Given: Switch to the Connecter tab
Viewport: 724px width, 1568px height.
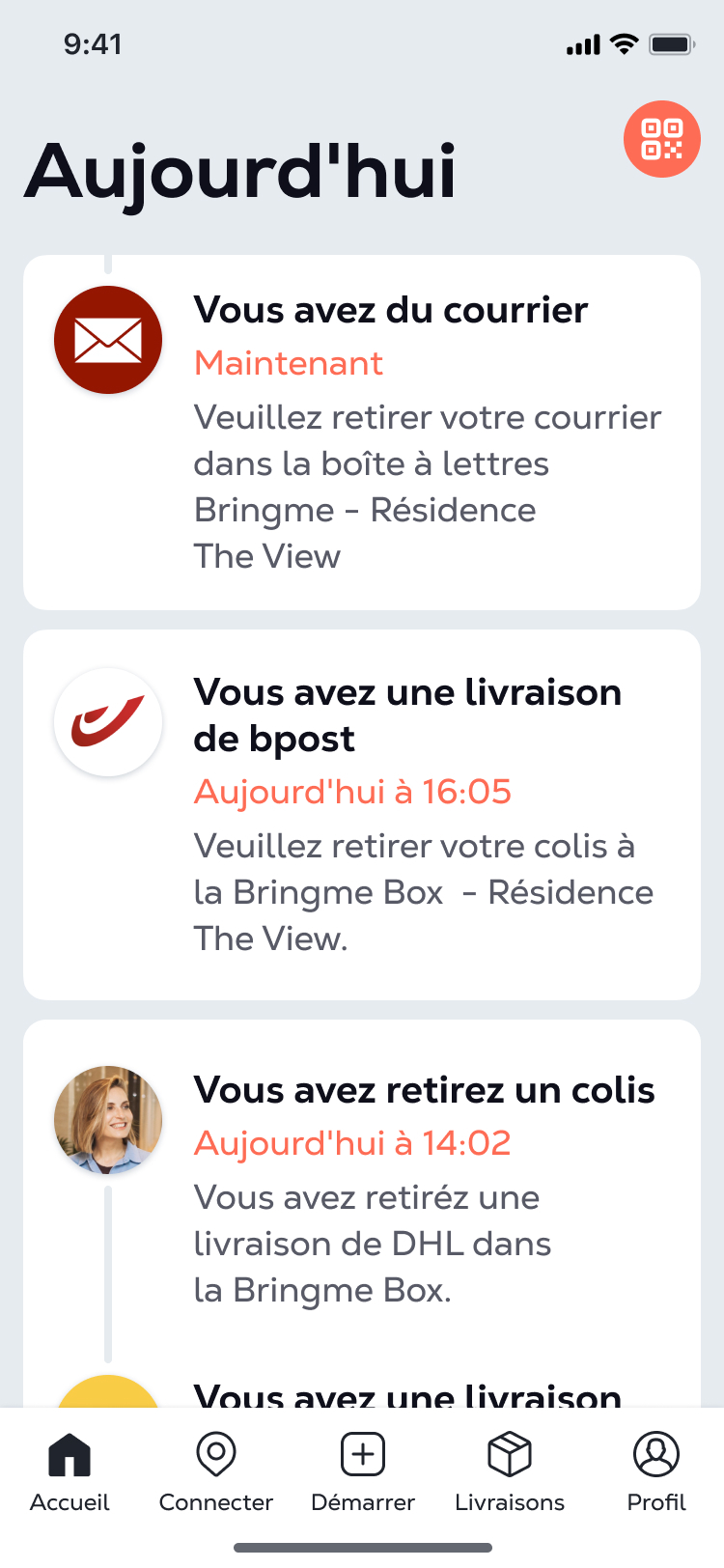Looking at the screenshot, I should pos(216,1473).
